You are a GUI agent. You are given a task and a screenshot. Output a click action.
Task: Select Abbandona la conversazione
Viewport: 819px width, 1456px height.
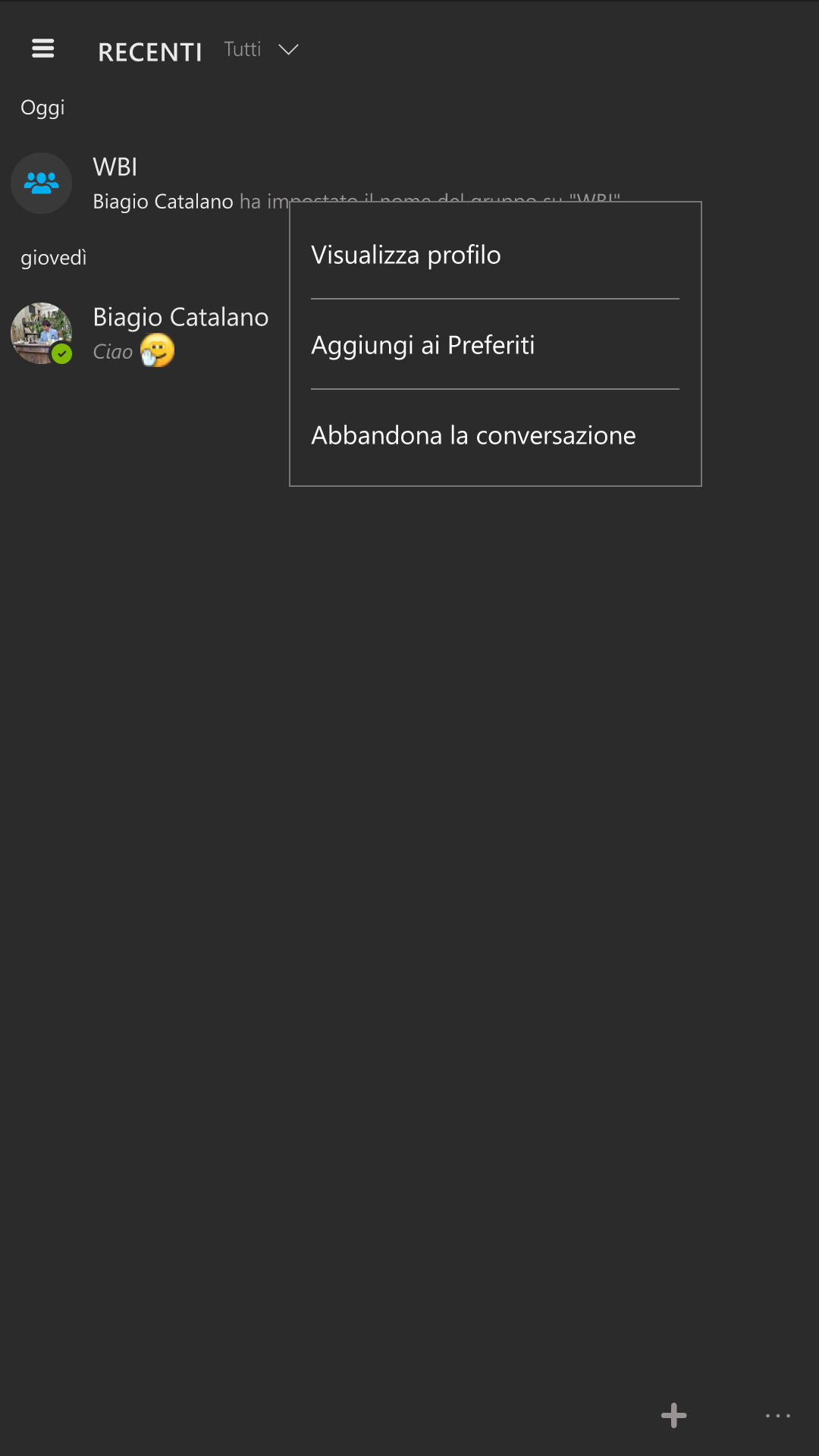pos(495,435)
